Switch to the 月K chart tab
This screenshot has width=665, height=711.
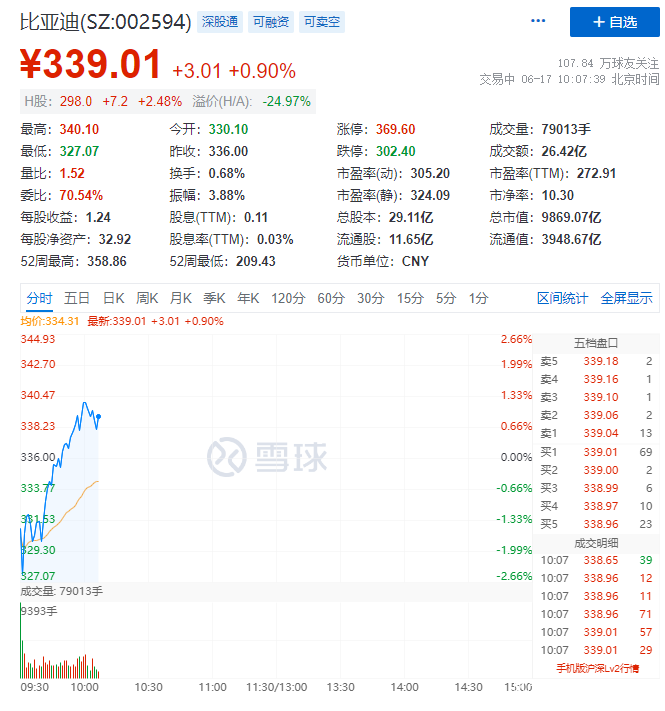pyautogui.click(x=181, y=298)
